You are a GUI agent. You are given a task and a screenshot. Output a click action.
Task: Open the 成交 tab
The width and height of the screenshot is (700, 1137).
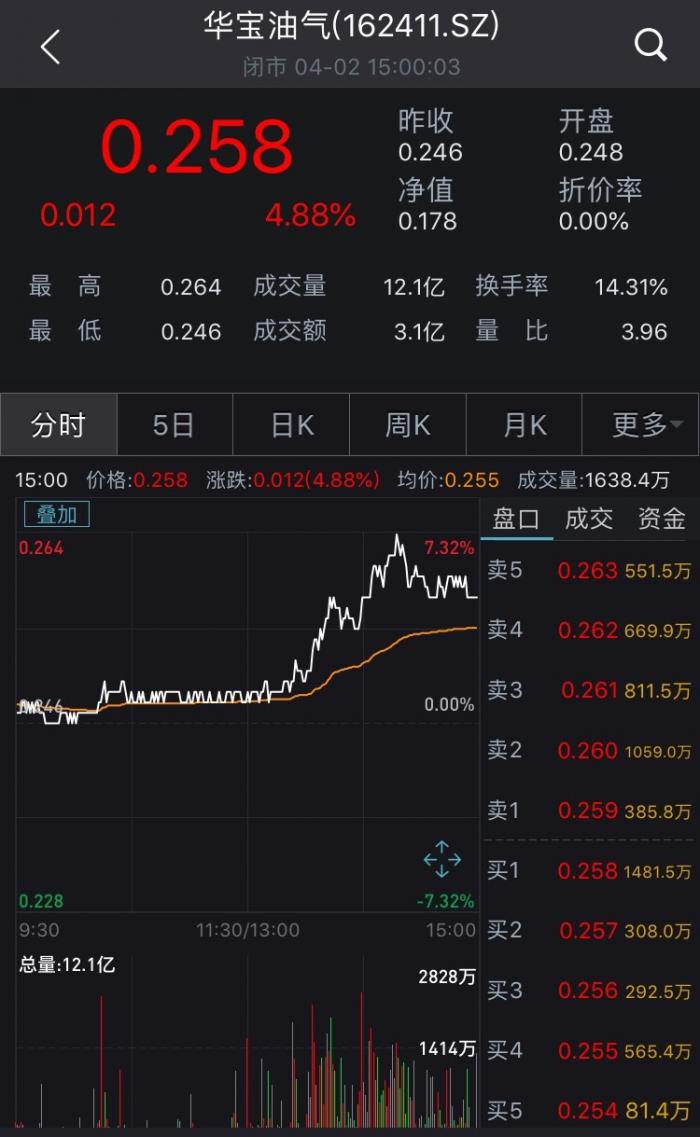pos(589,518)
